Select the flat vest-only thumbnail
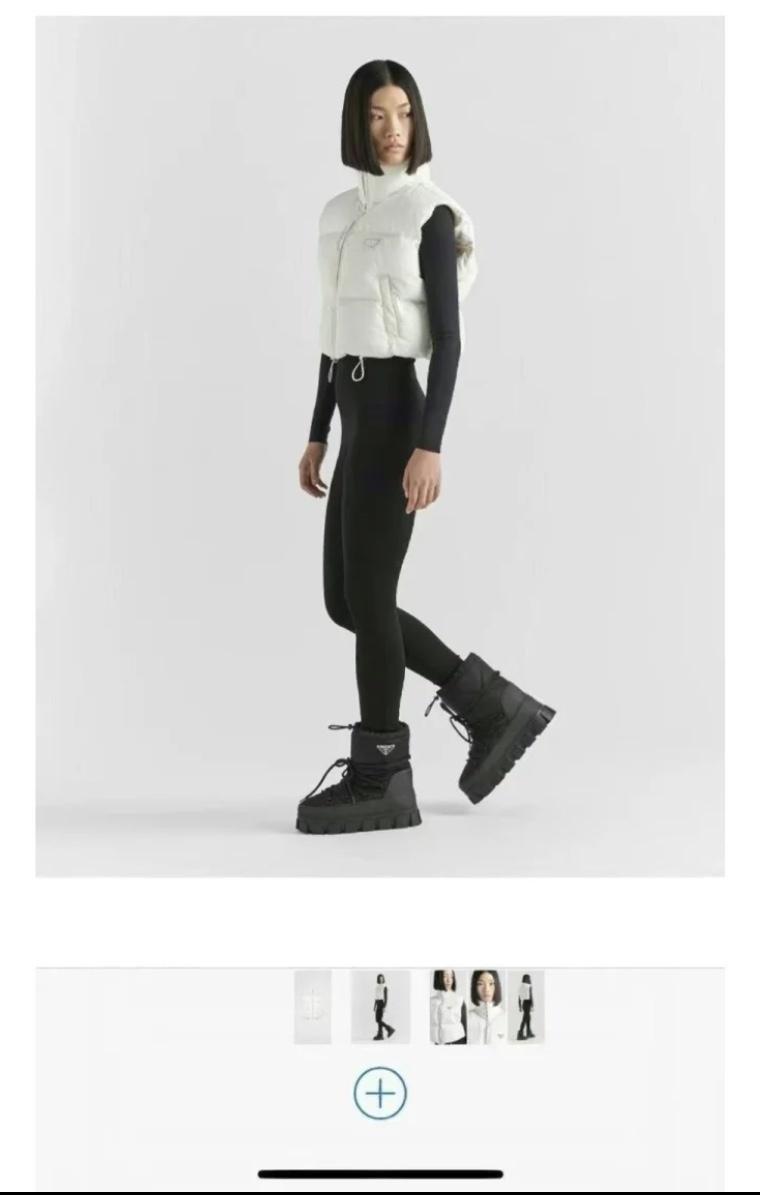This screenshot has width=760, height=1195. (313, 1007)
